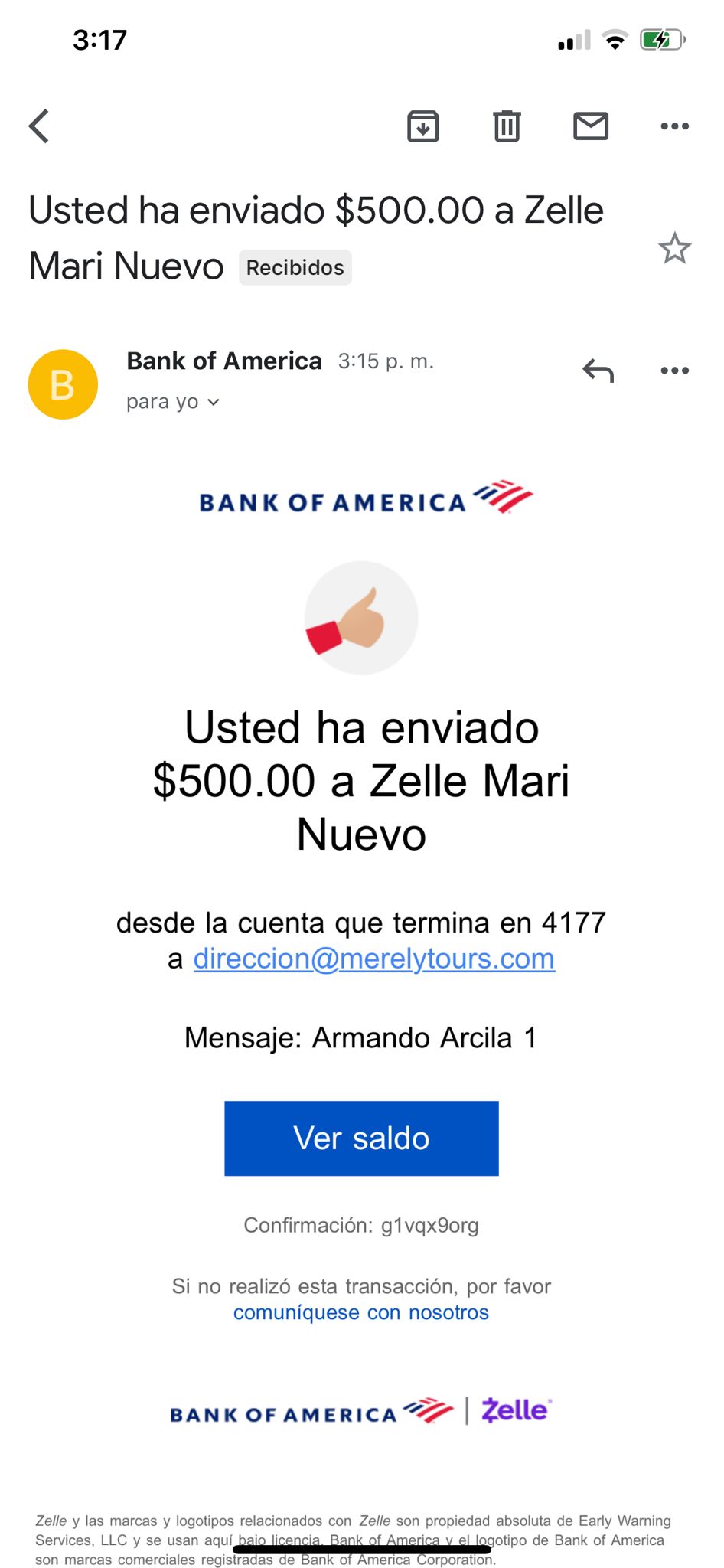724x1568 pixels.
Task: Open the Bank of America sender avatar
Action: pos(63,384)
